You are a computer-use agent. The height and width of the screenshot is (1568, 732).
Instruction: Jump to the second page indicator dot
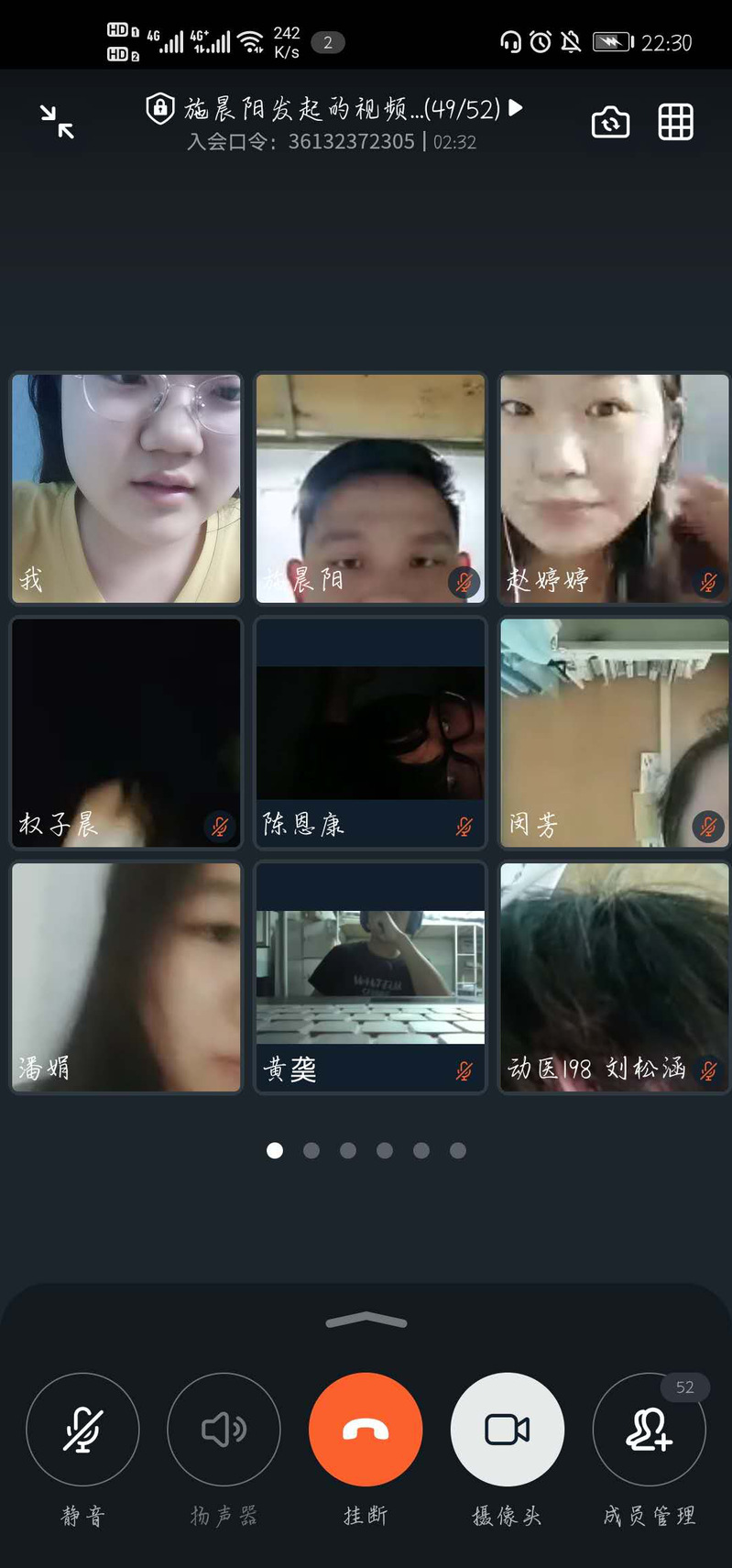click(x=311, y=1150)
